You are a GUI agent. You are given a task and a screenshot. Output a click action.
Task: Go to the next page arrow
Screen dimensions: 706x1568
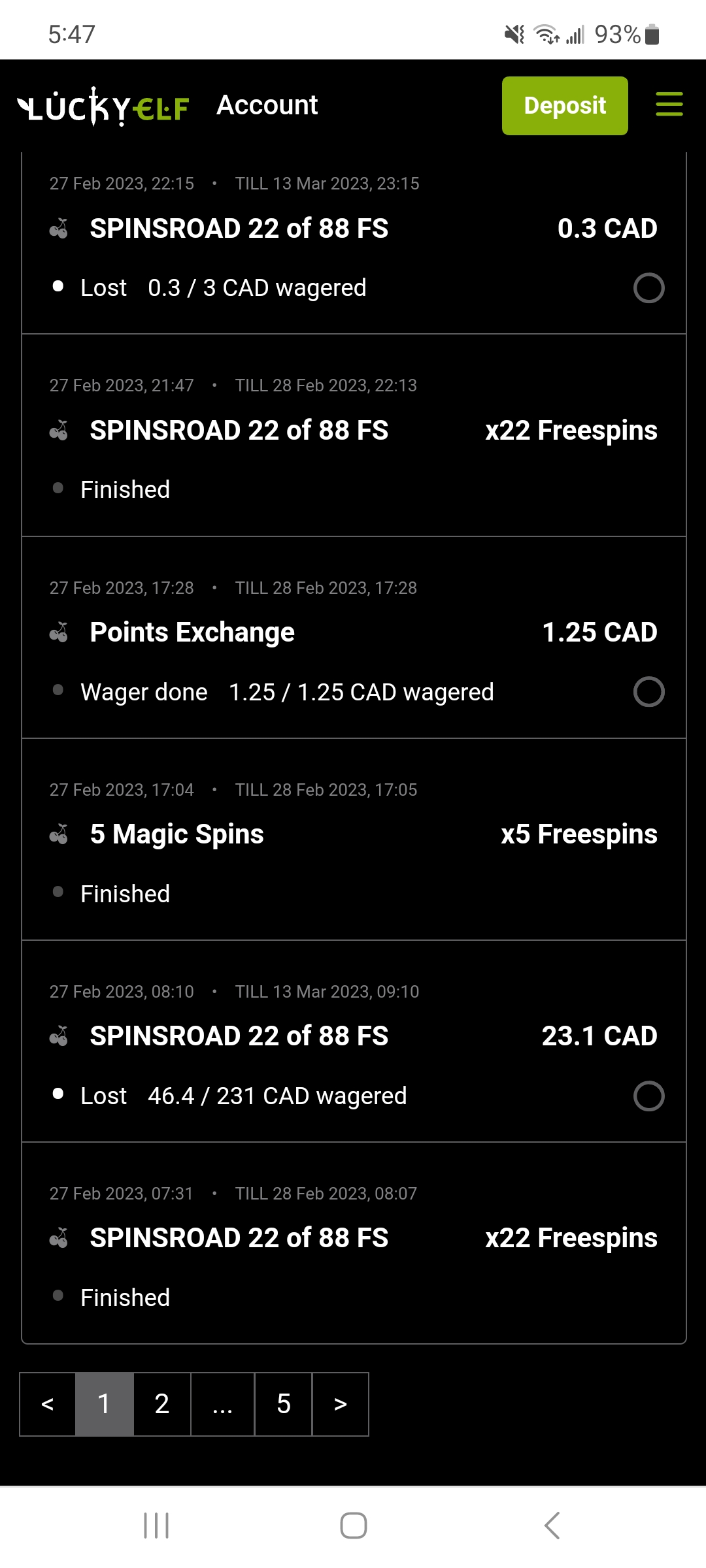(x=341, y=1404)
